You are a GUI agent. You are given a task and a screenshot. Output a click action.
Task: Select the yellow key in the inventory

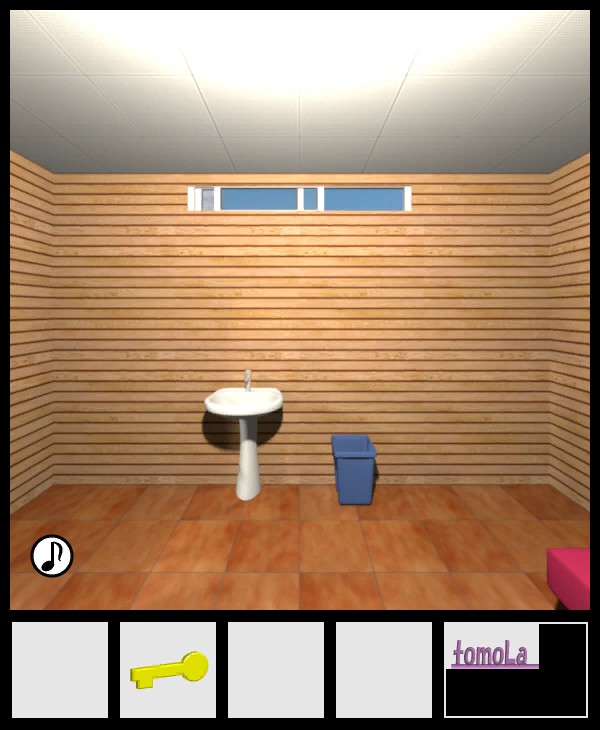(x=168, y=668)
